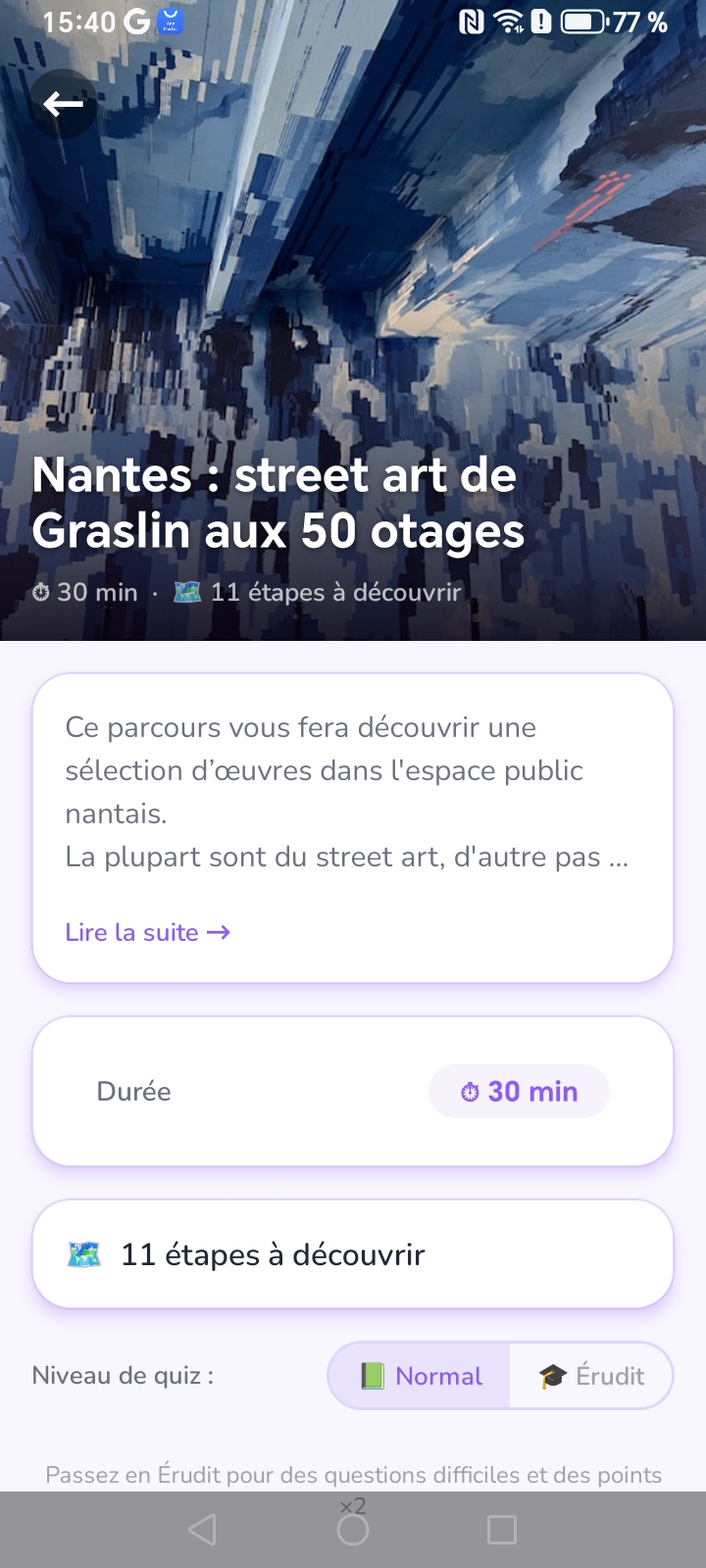Open the 'Lire la suite' link
The image size is (706, 1568).
pos(148,932)
